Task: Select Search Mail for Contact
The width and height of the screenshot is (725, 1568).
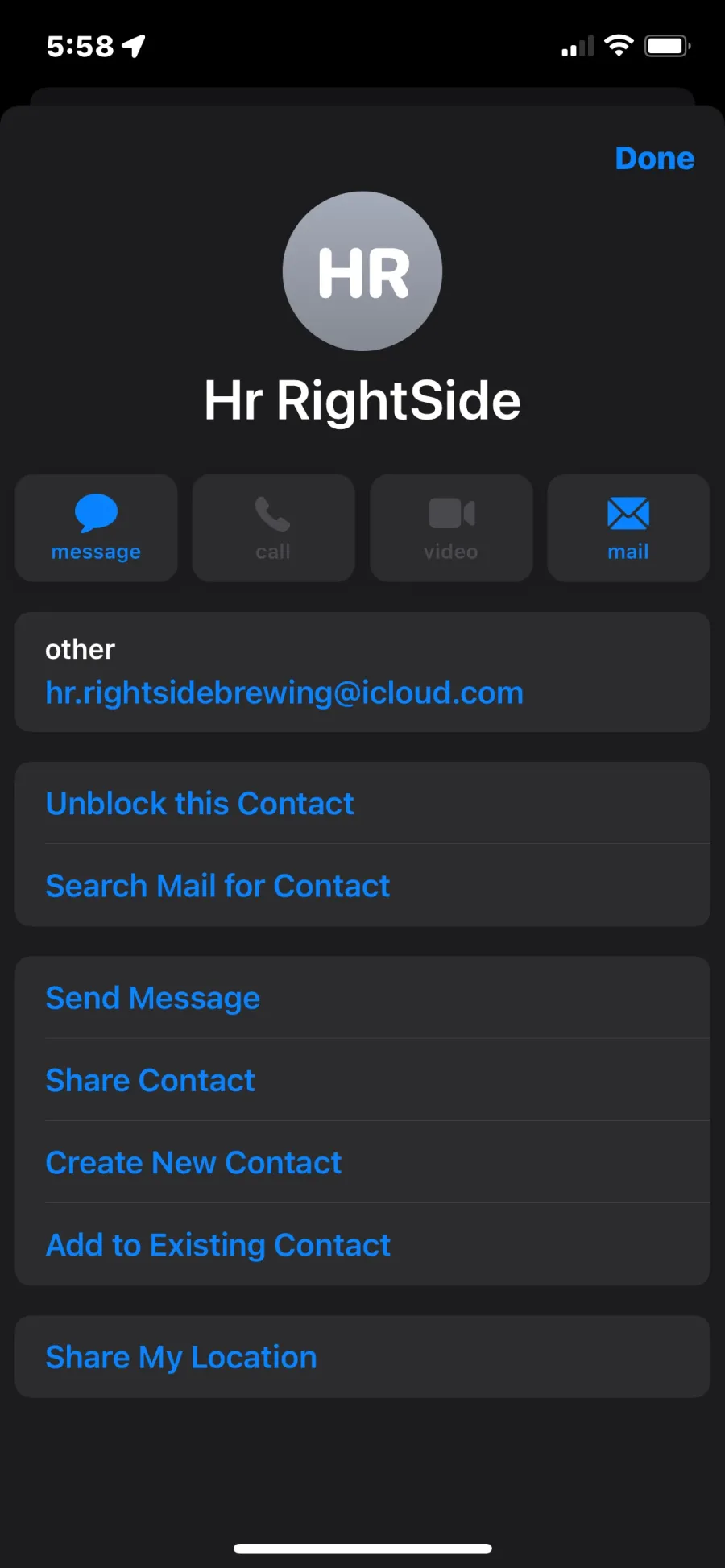Action: (x=362, y=886)
